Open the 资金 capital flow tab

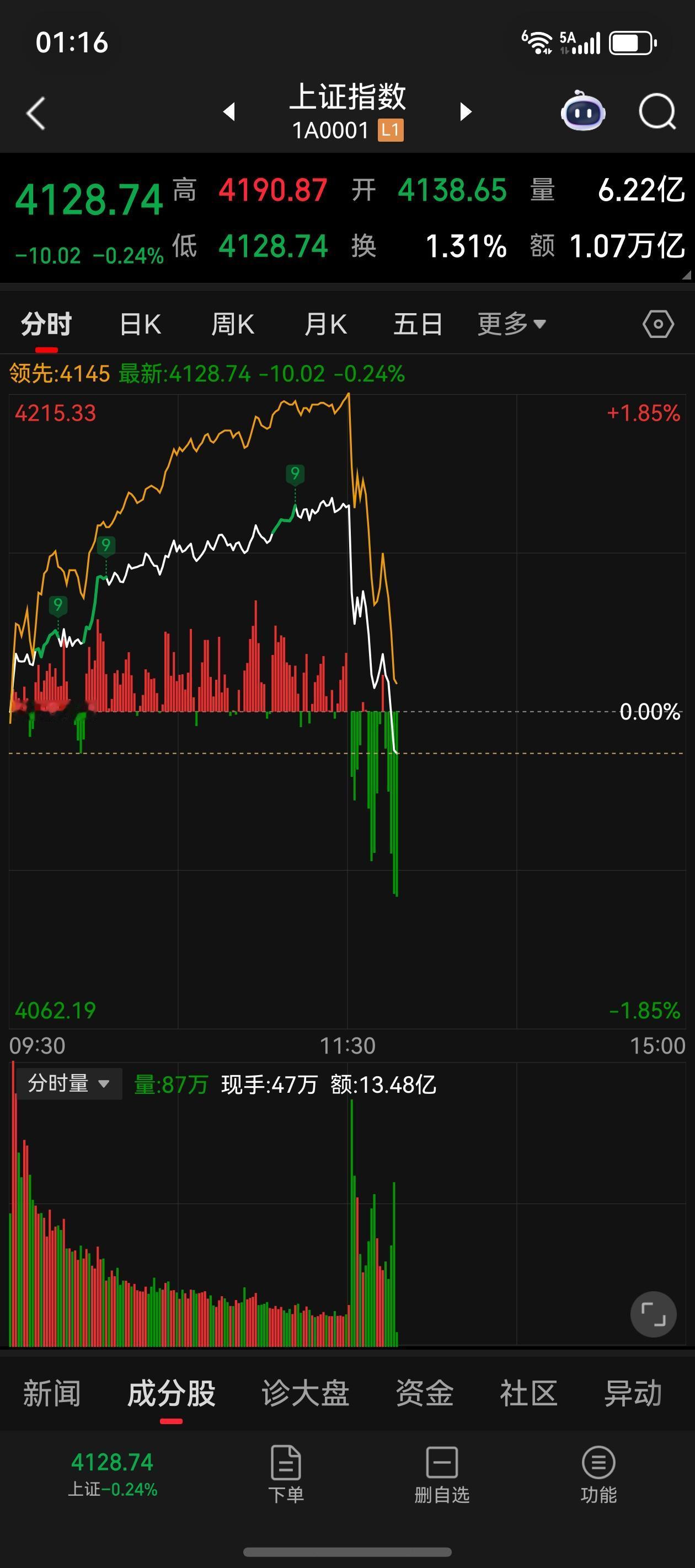pos(425,1392)
